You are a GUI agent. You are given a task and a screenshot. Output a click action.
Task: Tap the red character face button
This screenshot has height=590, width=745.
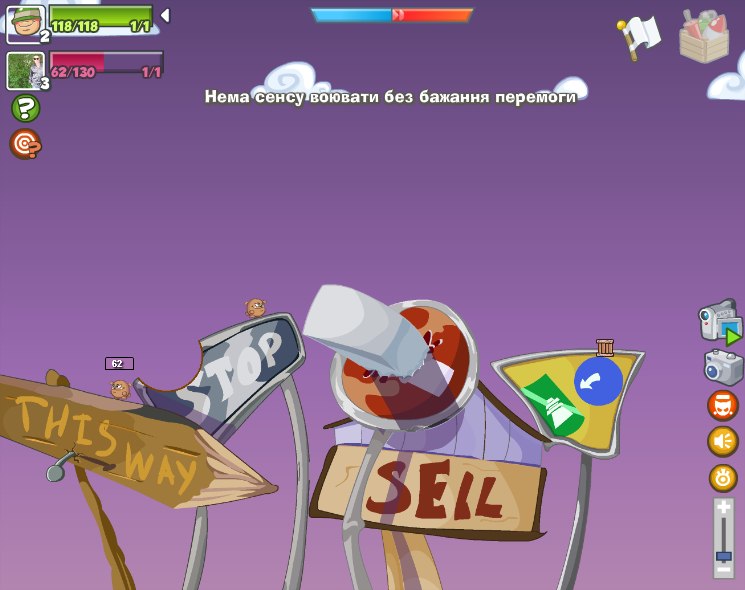tap(723, 406)
